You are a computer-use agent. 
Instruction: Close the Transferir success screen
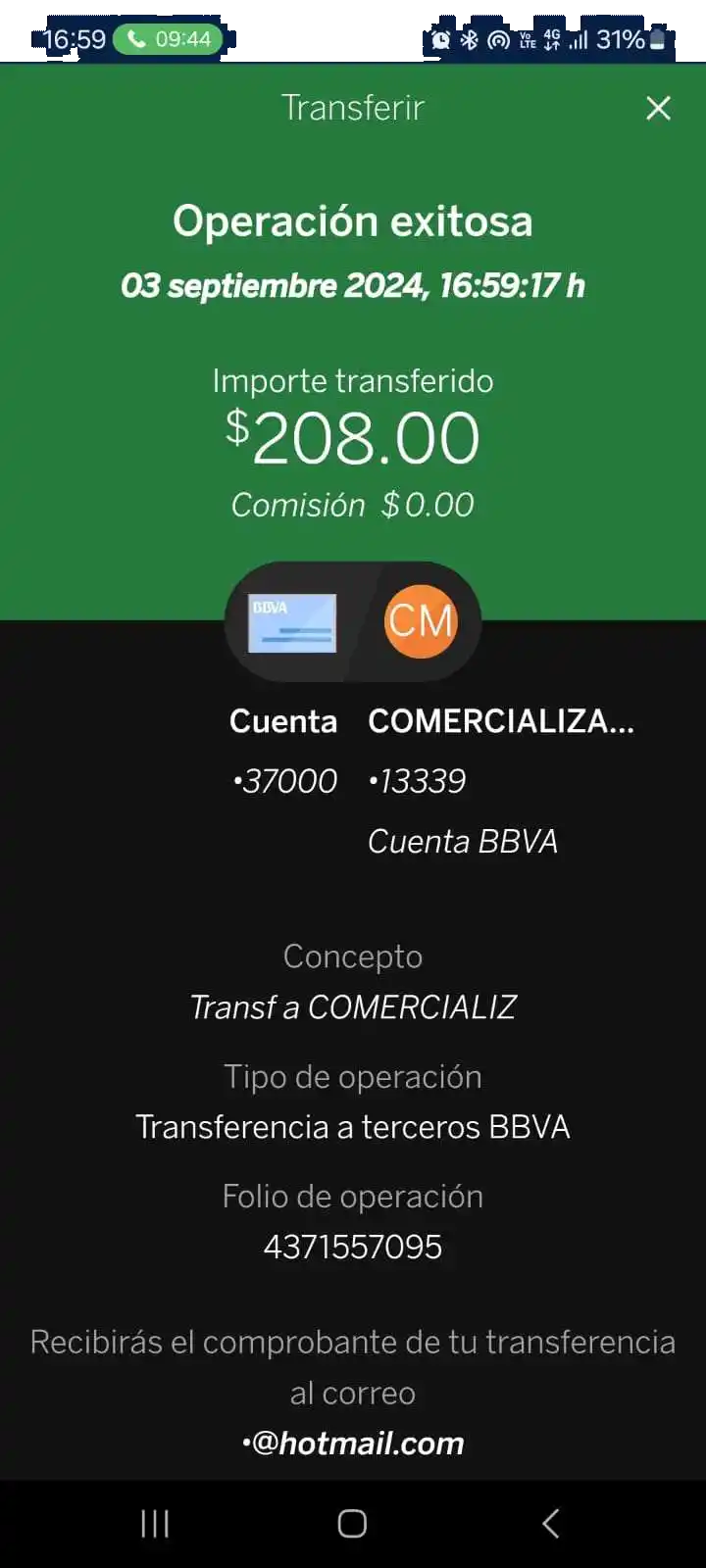(658, 108)
